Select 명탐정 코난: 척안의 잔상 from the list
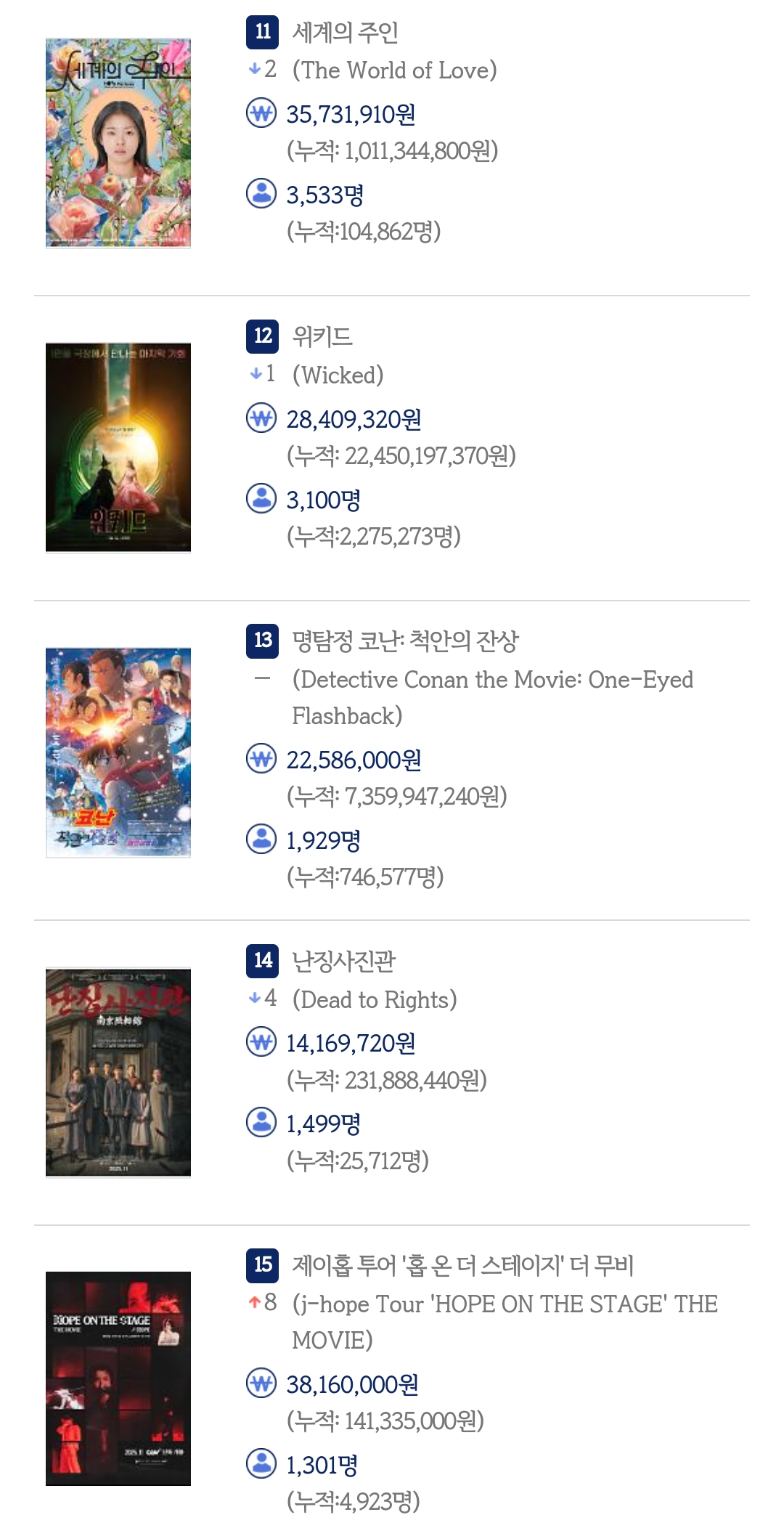The width and height of the screenshot is (784, 1536). pyautogui.click(x=405, y=641)
